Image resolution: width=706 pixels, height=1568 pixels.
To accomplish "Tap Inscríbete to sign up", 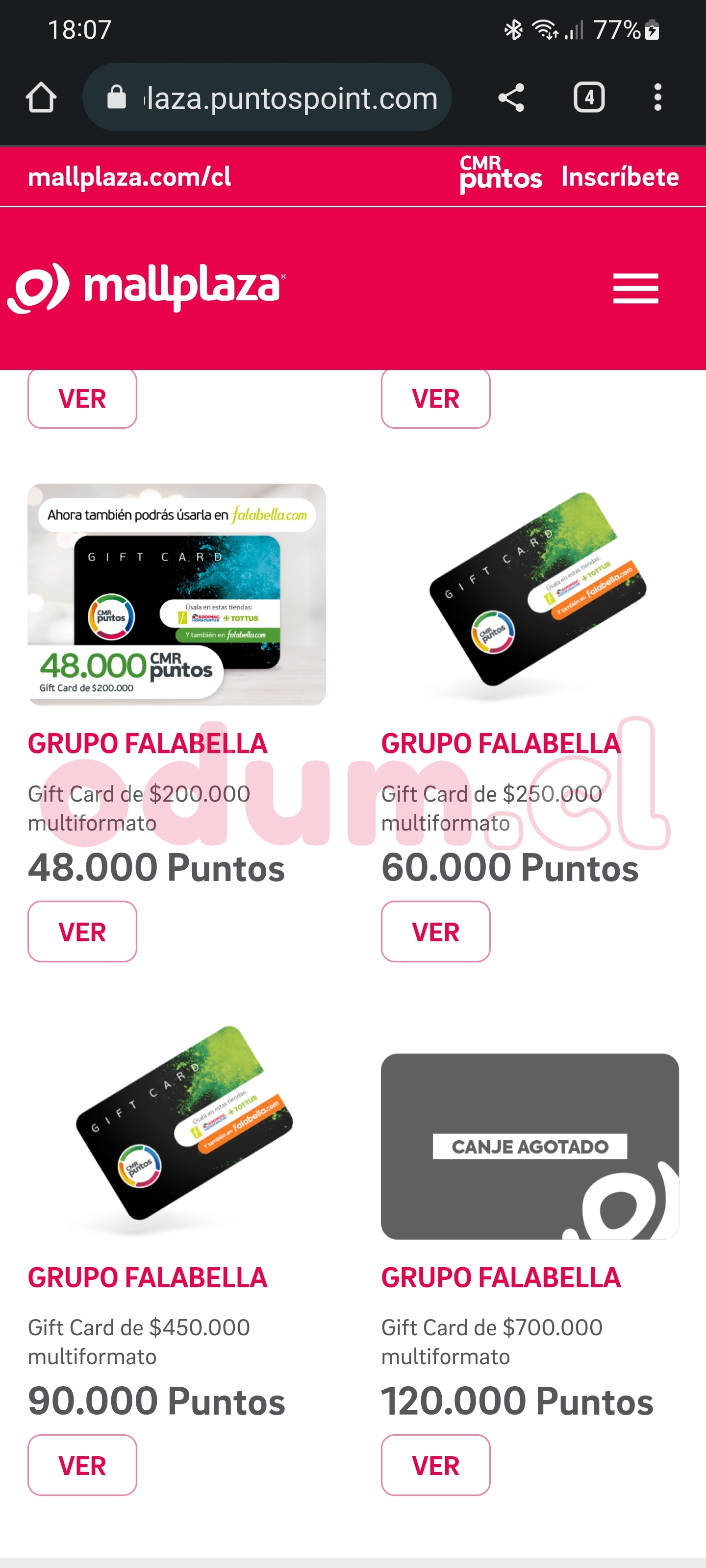I will (620, 176).
